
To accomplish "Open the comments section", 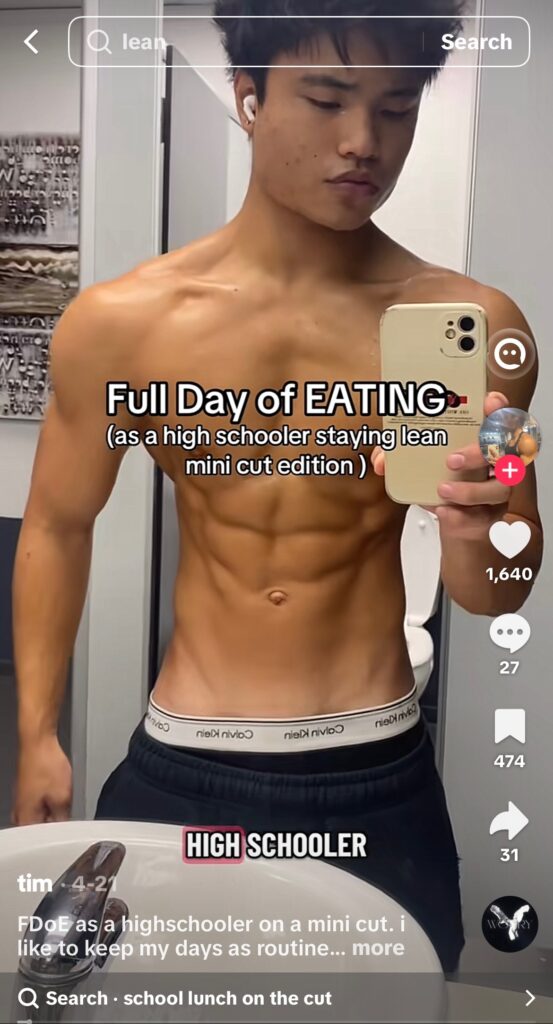I will click(x=509, y=633).
